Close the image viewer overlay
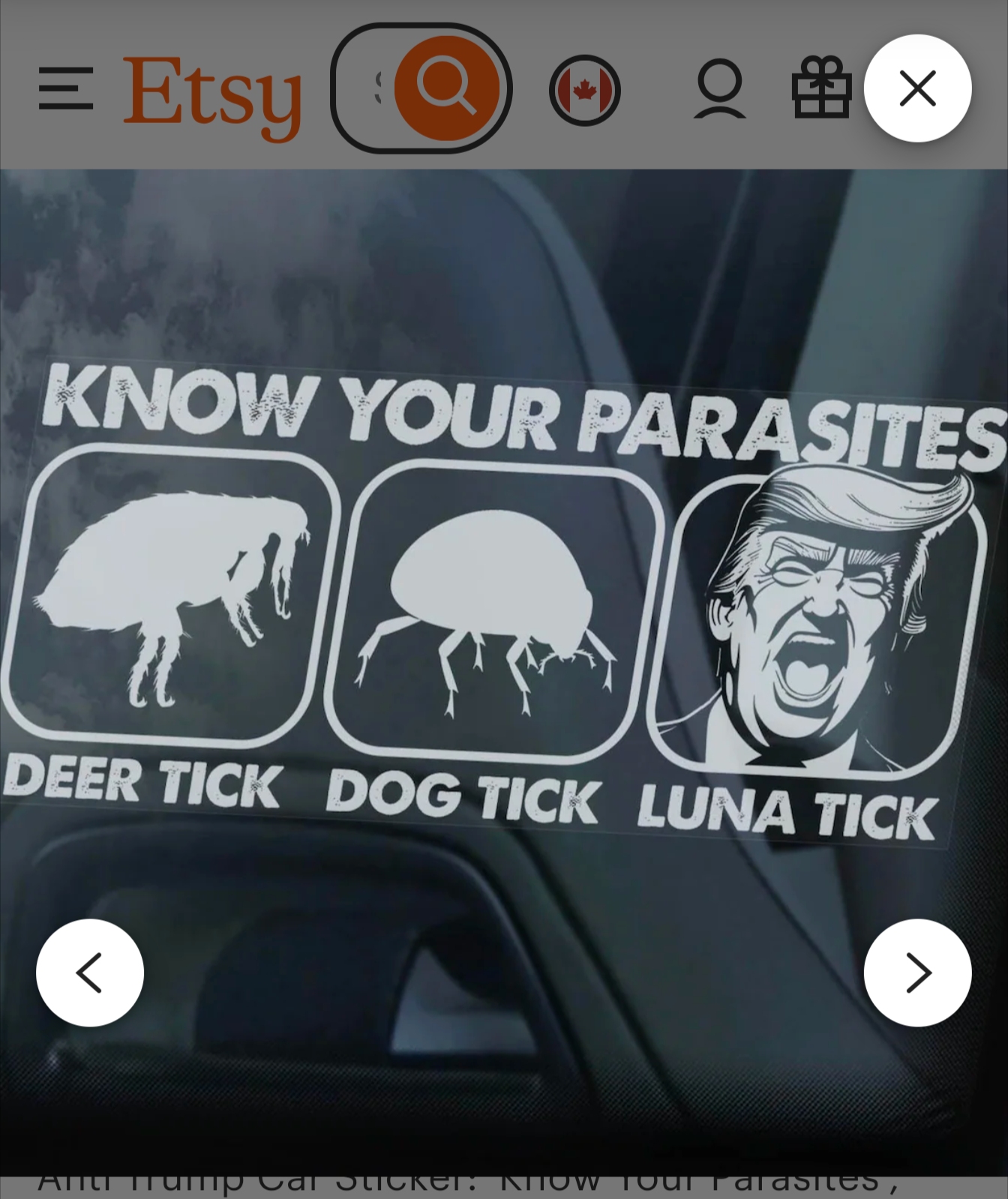The image size is (1008, 1199). click(916, 88)
